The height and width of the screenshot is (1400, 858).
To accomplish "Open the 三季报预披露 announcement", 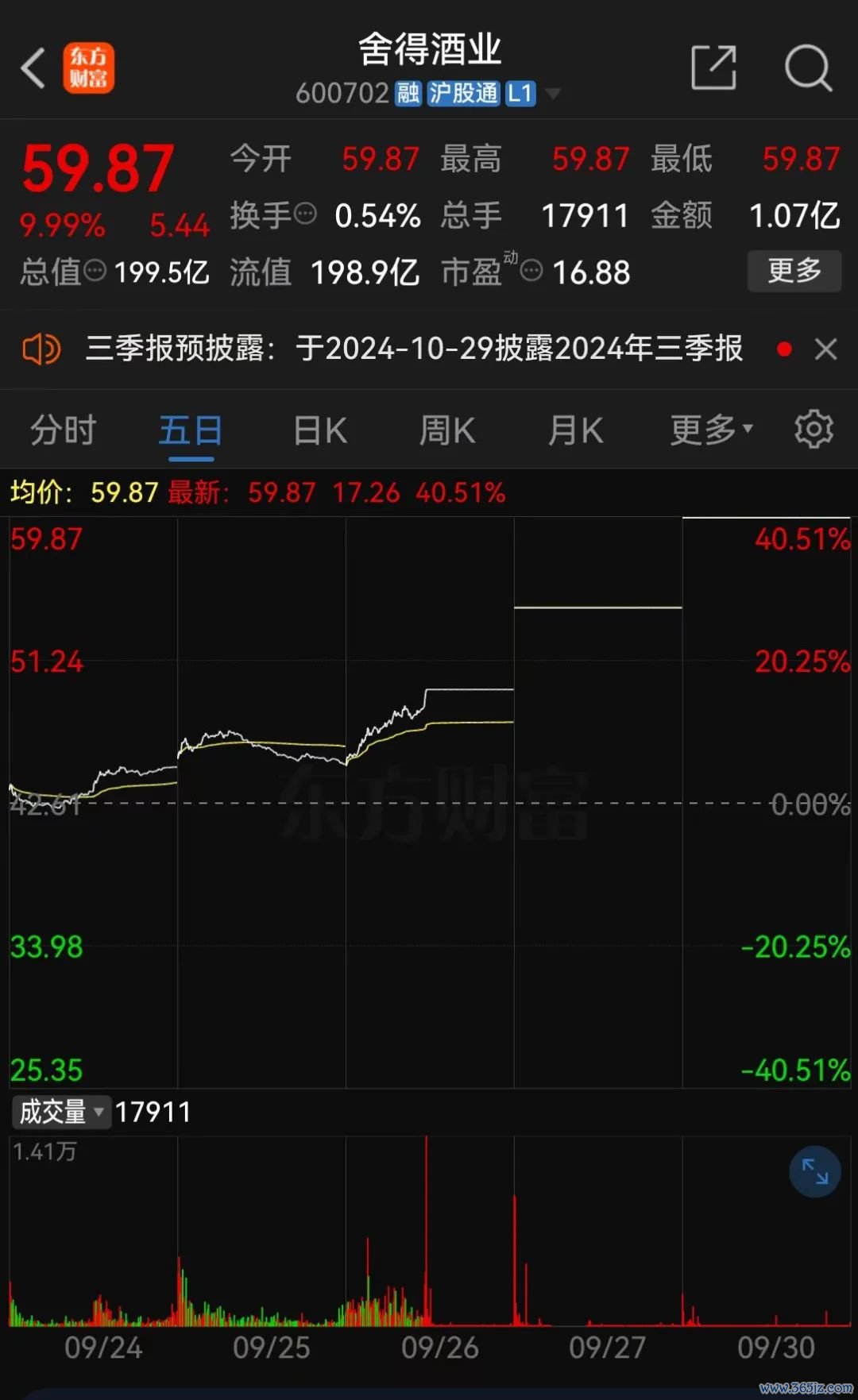I will tap(414, 349).
